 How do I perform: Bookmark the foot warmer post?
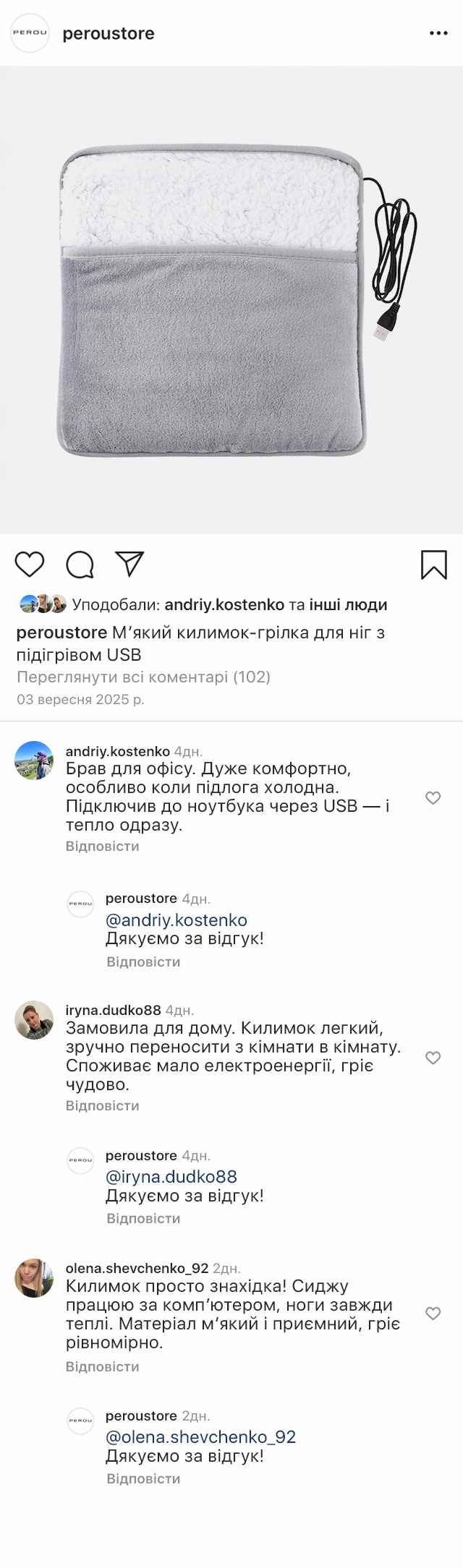[x=433, y=565]
